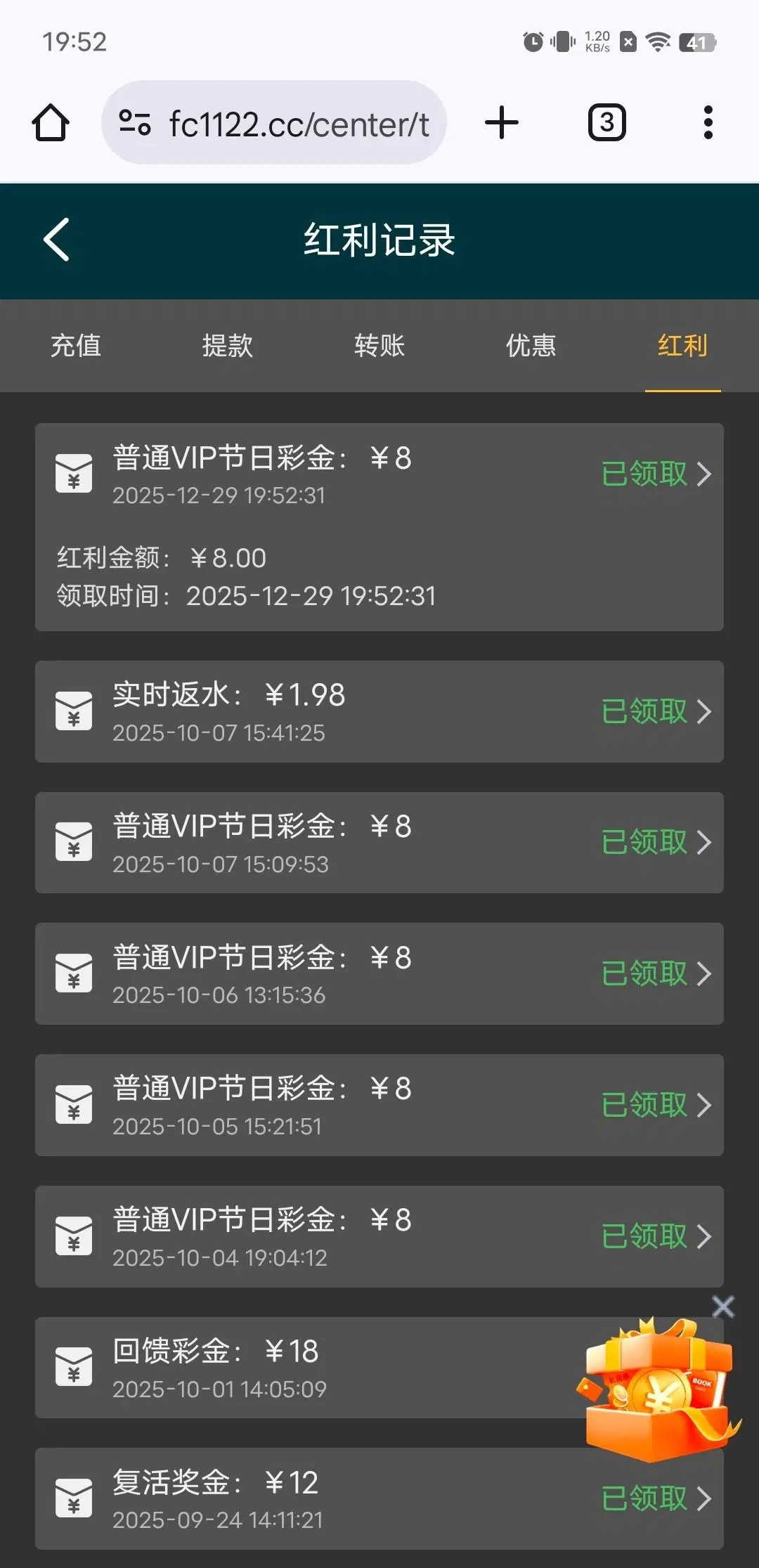This screenshot has width=759, height=1568.
Task: Go back from 红利记录 page
Action: coord(57,240)
